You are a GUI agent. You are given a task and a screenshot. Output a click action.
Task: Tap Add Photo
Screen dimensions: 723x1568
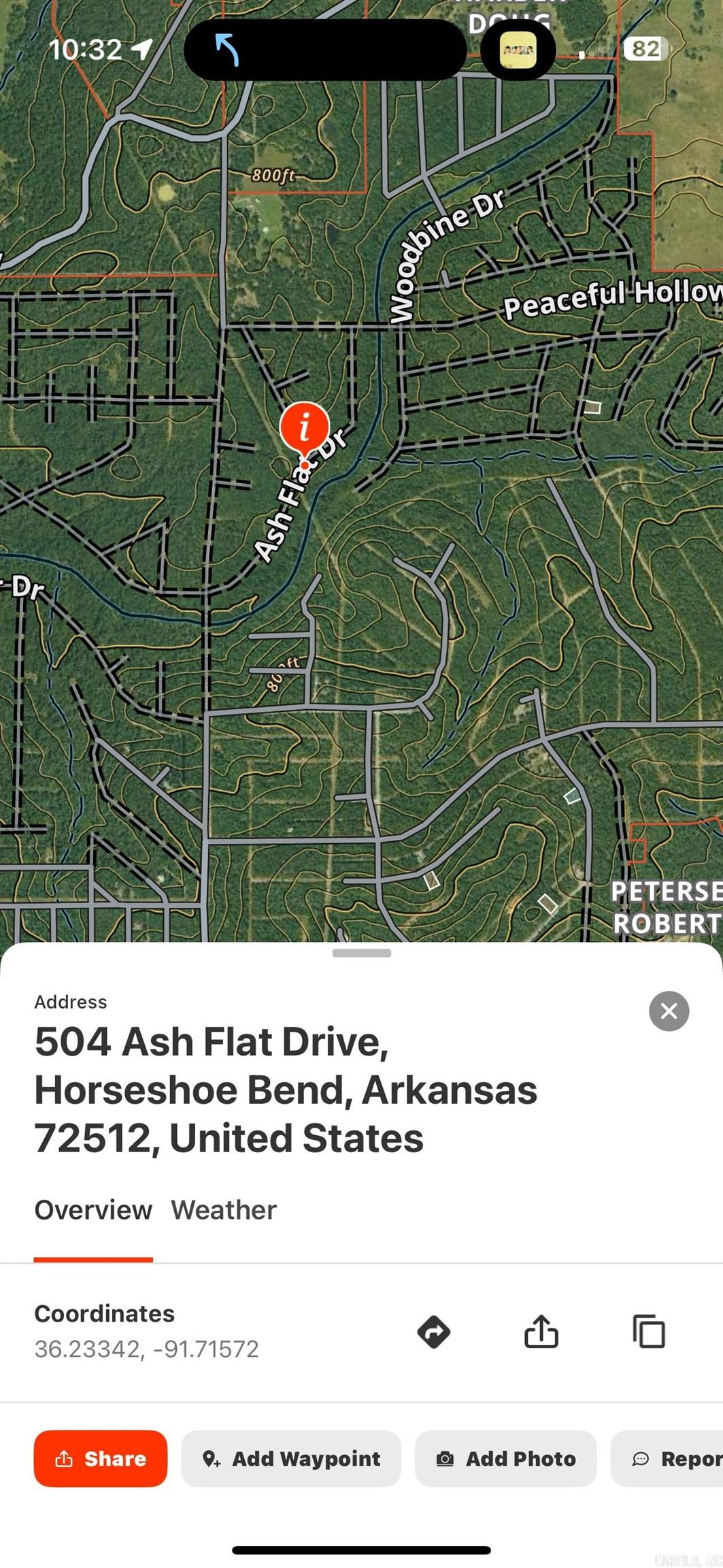pos(505,1458)
